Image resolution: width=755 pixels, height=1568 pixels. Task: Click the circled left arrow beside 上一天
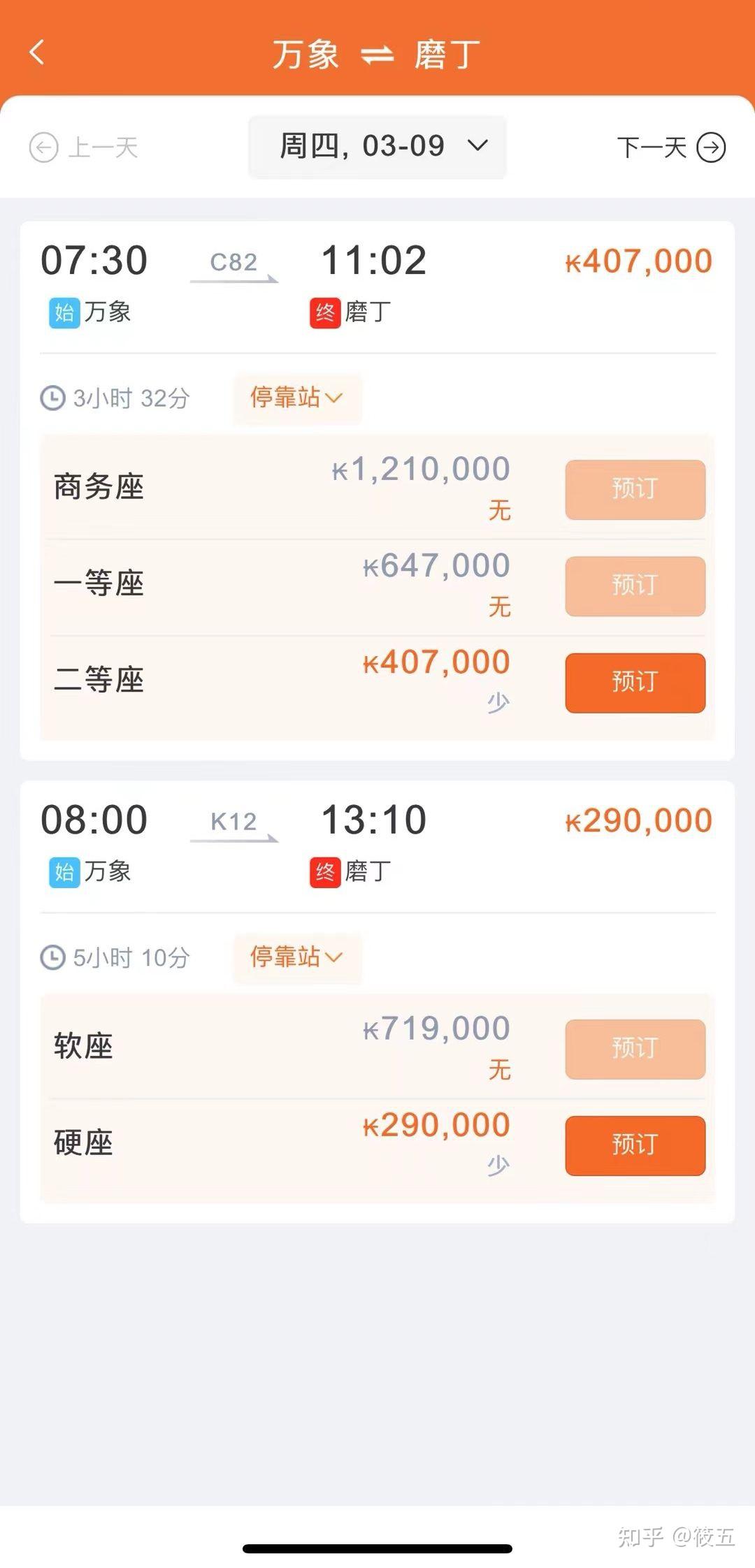(x=45, y=147)
